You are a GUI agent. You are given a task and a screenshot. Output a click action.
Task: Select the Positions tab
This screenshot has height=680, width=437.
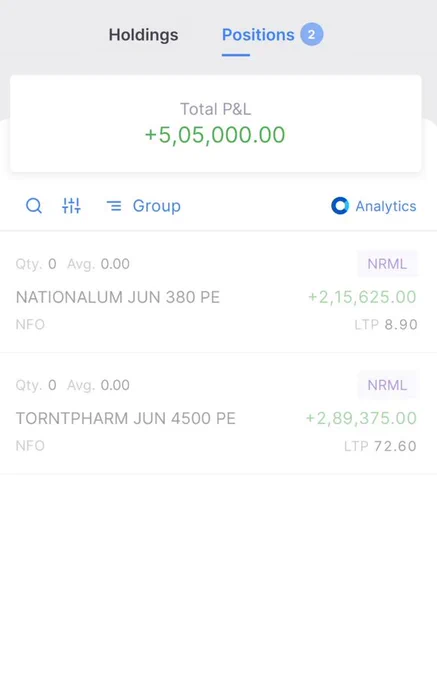(x=258, y=35)
